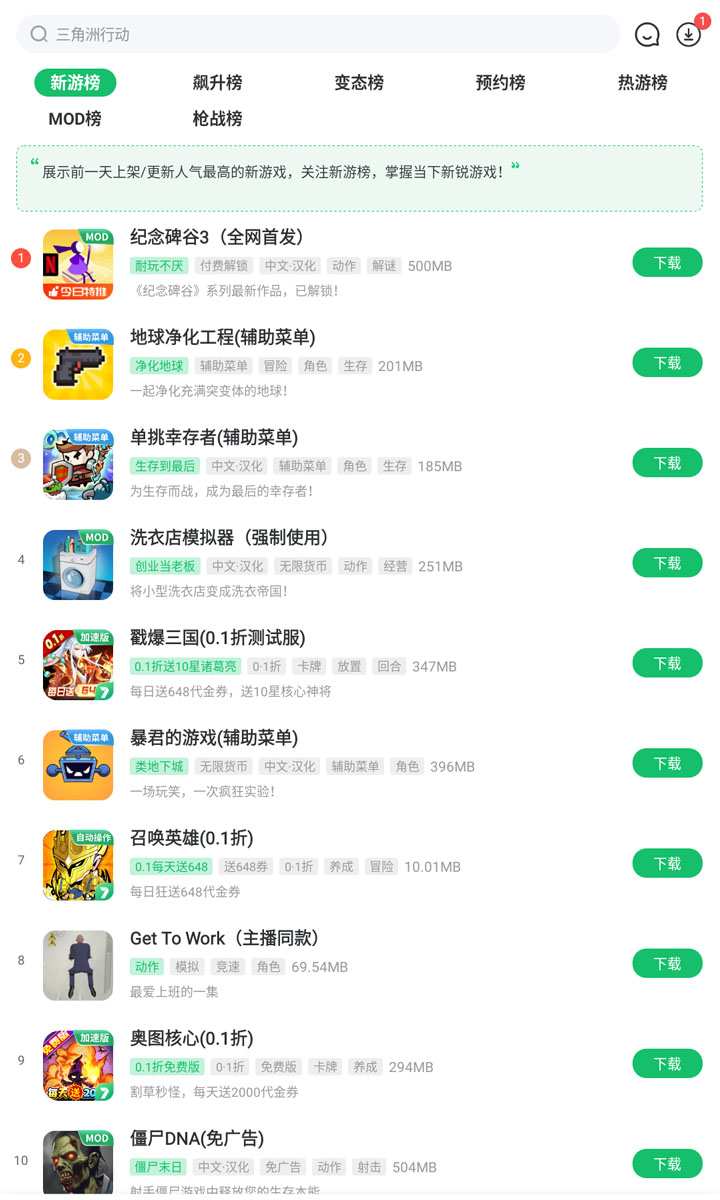The width and height of the screenshot is (720, 1200).
Task: Tap the 纪念碑谷3 MOD game icon
Action: pos(78,264)
